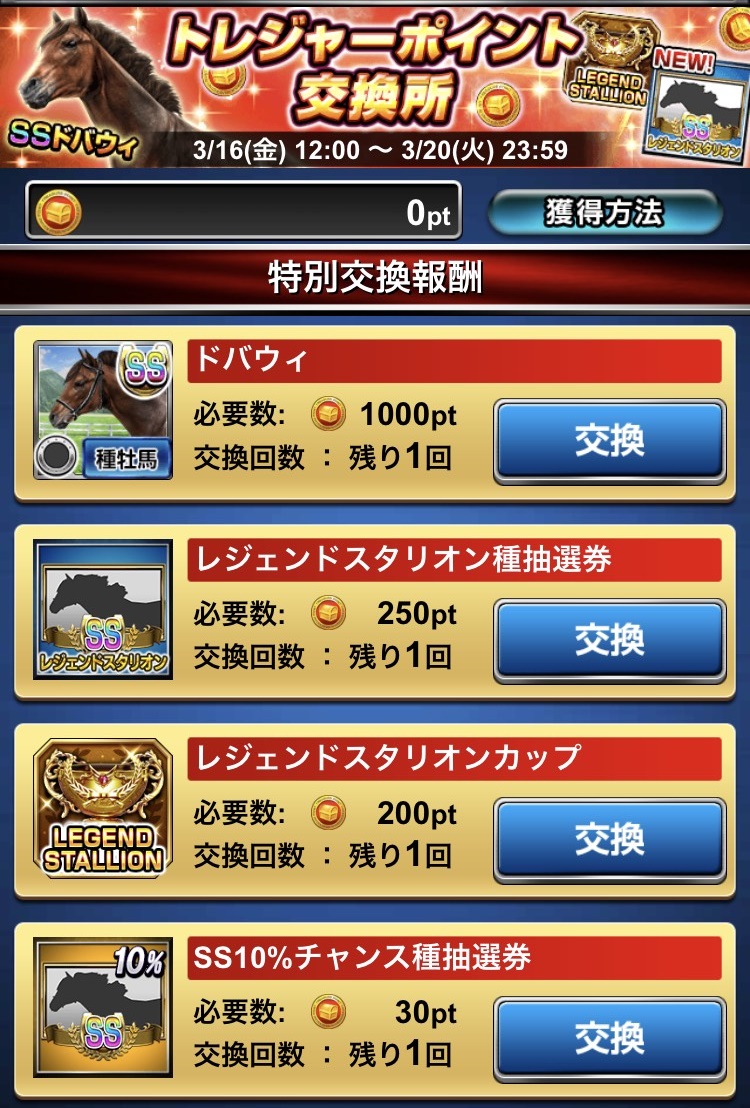Exchange points for ドバウィ stallion

(x=609, y=441)
